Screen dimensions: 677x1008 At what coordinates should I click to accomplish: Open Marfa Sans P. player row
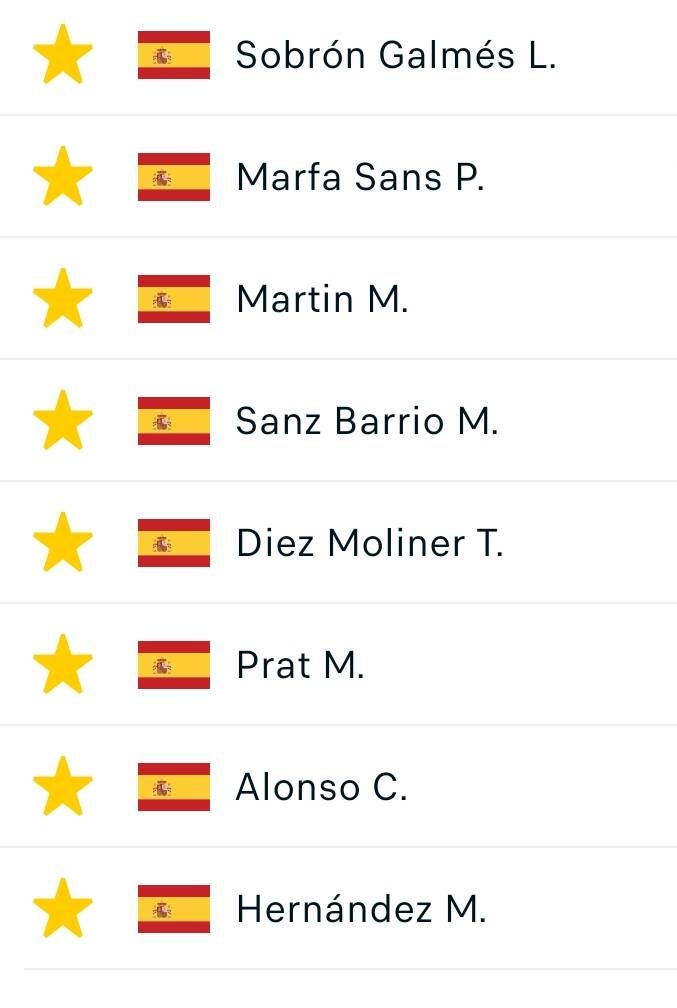pos(360,178)
